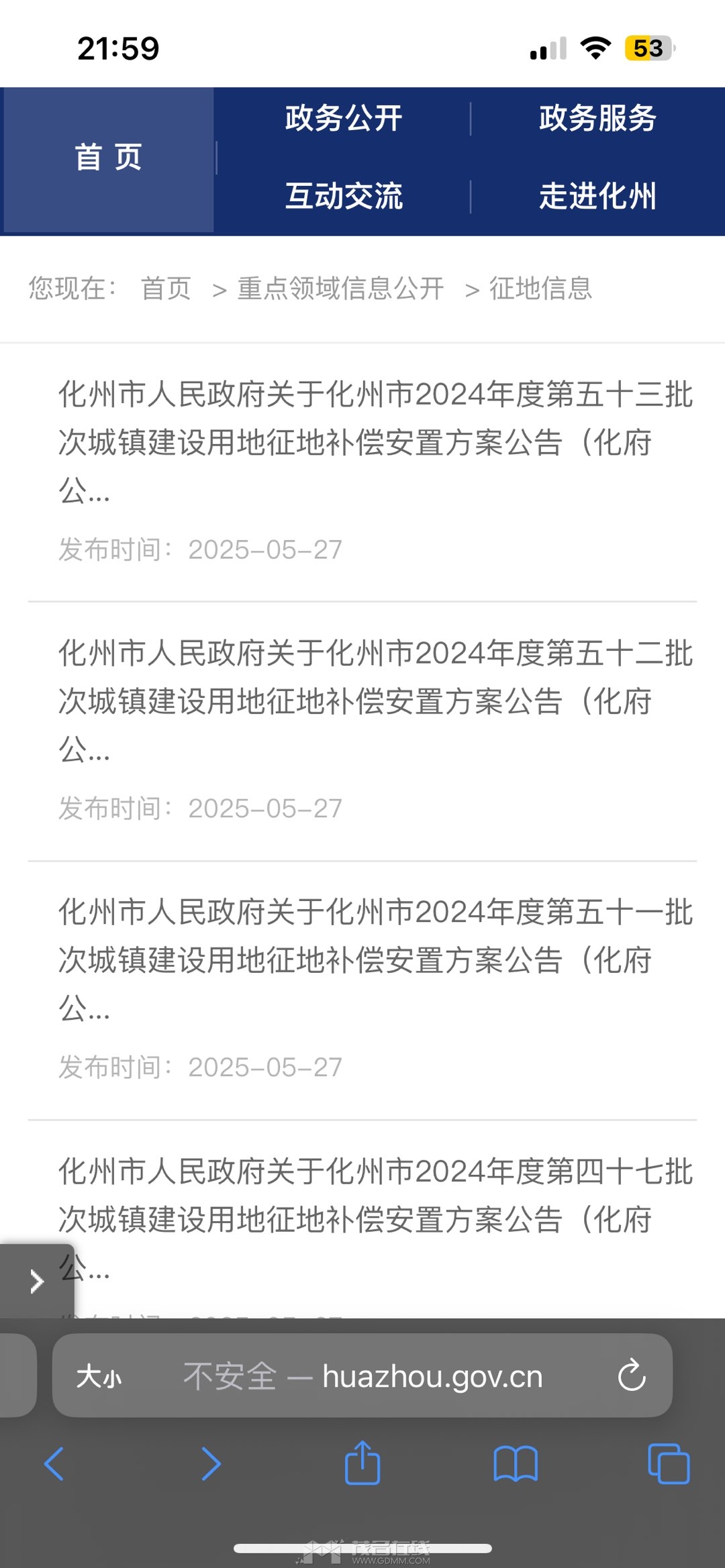Open the 大小 page settings menu

[x=99, y=1377]
